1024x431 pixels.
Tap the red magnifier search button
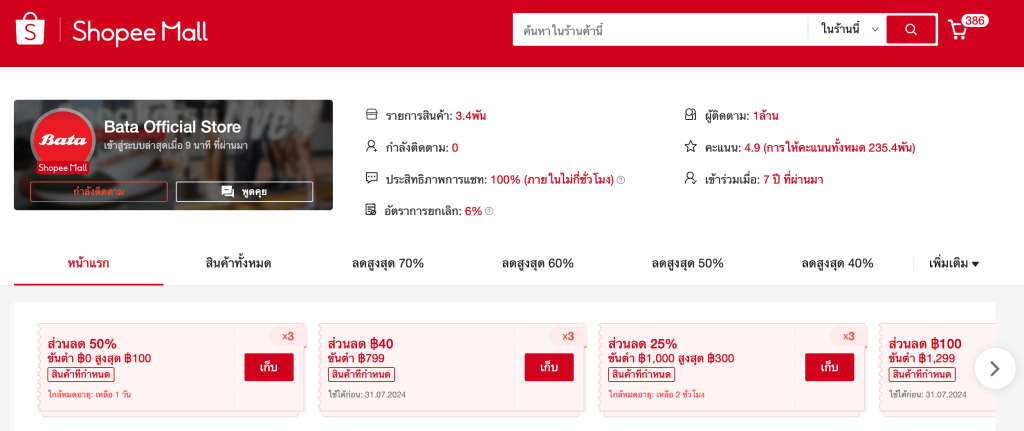(910, 30)
